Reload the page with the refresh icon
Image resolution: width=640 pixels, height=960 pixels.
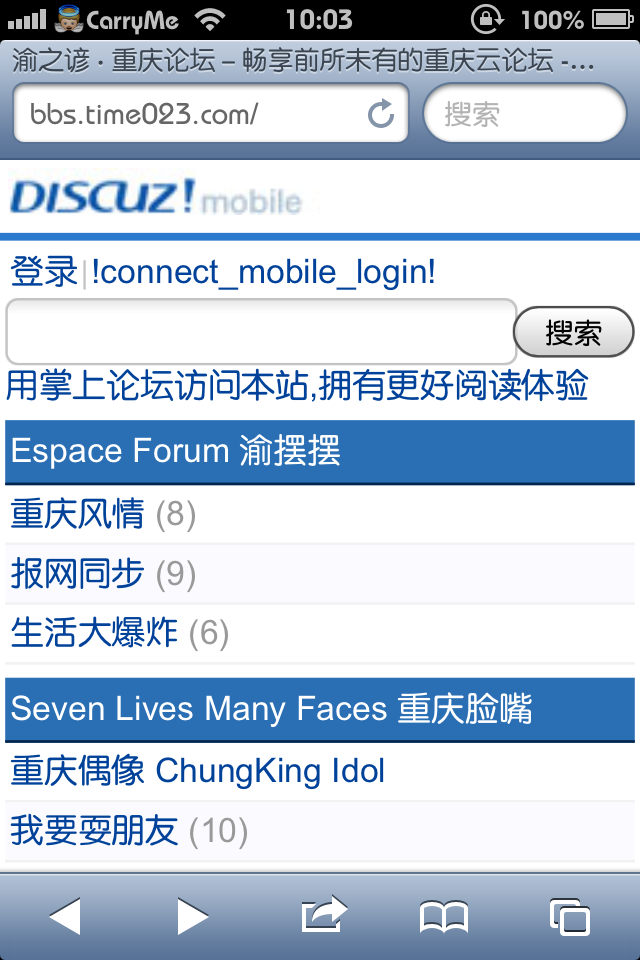381,114
